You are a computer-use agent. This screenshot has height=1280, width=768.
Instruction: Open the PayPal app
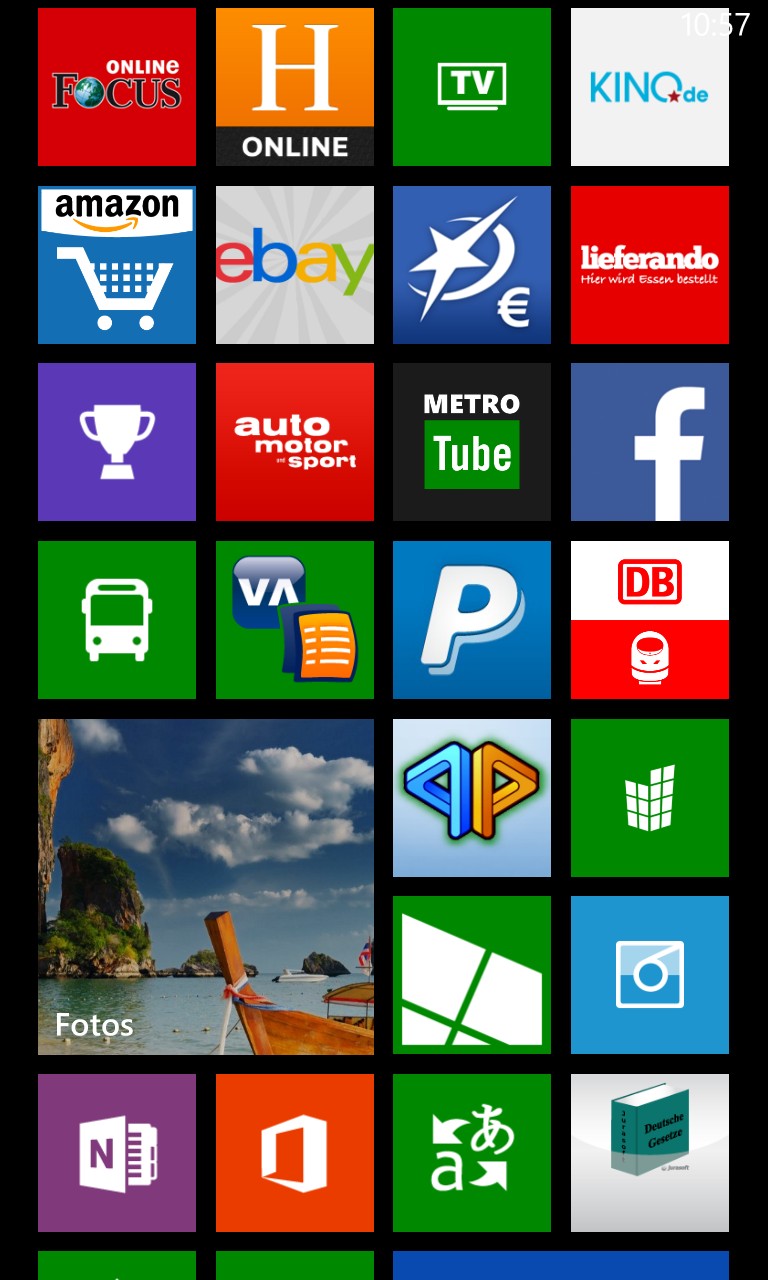pos(472,620)
